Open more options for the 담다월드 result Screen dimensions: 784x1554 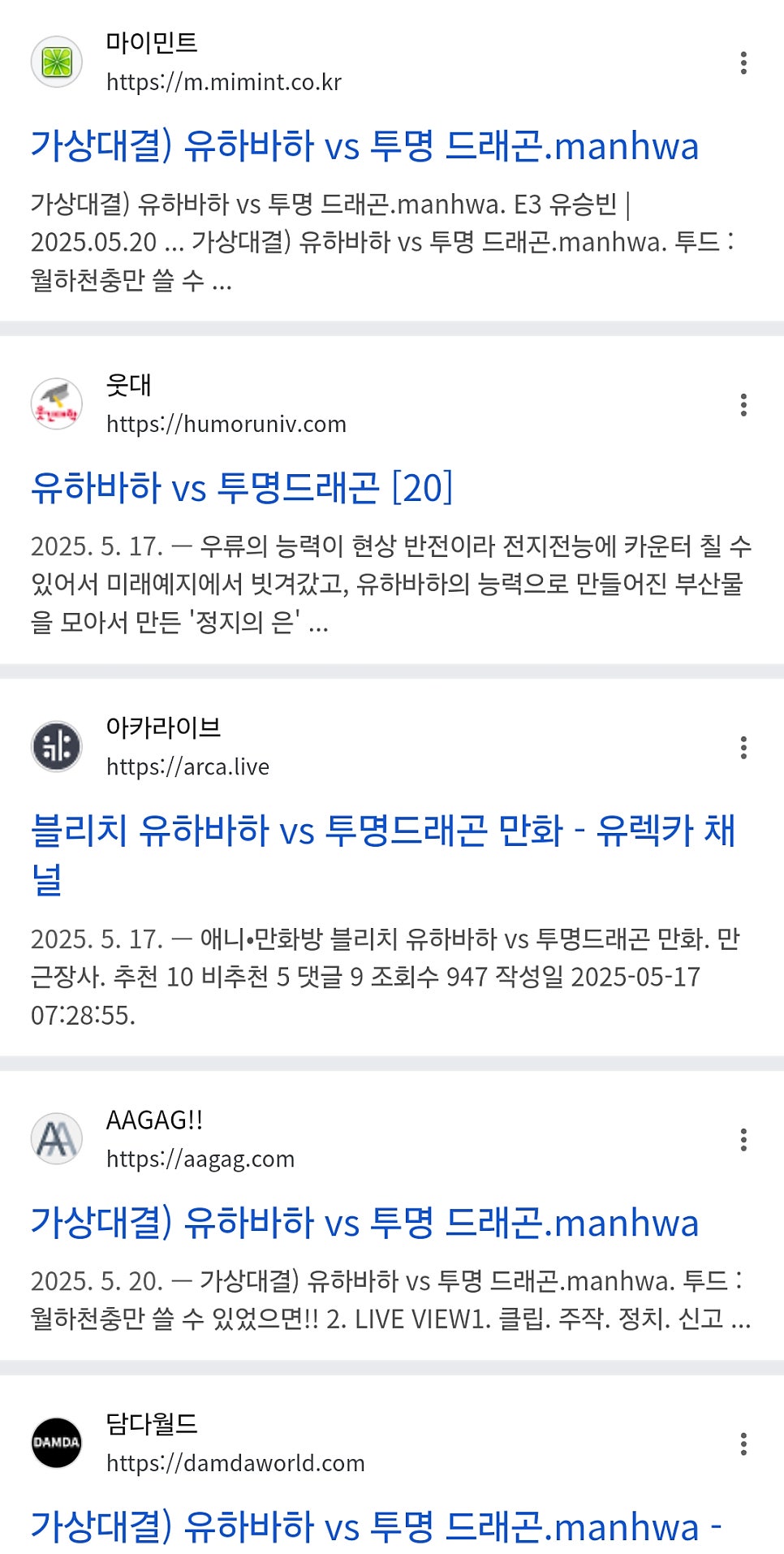(743, 1444)
